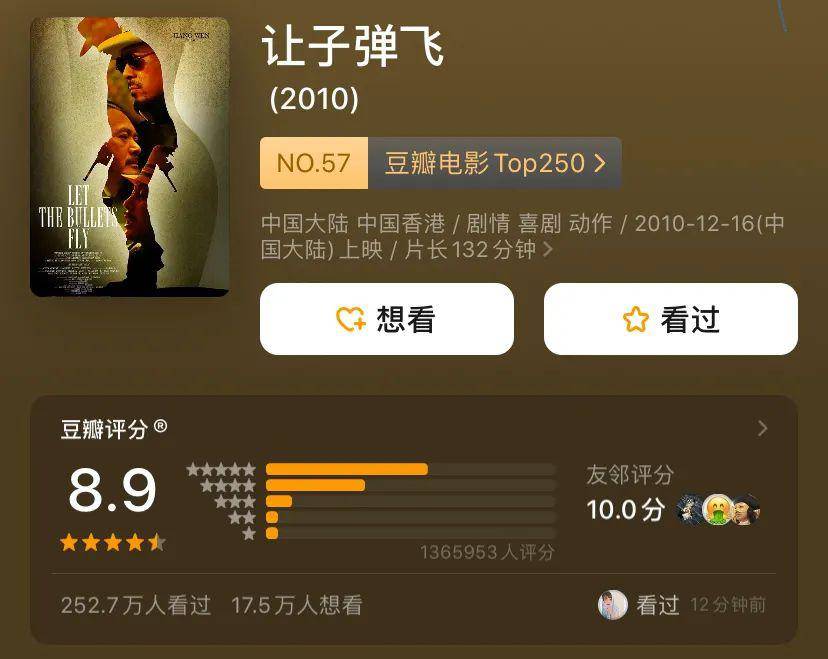Image resolution: width=828 pixels, height=659 pixels.
Task: Expand the movie details info line
Action: pyautogui.click(x=547, y=250)
